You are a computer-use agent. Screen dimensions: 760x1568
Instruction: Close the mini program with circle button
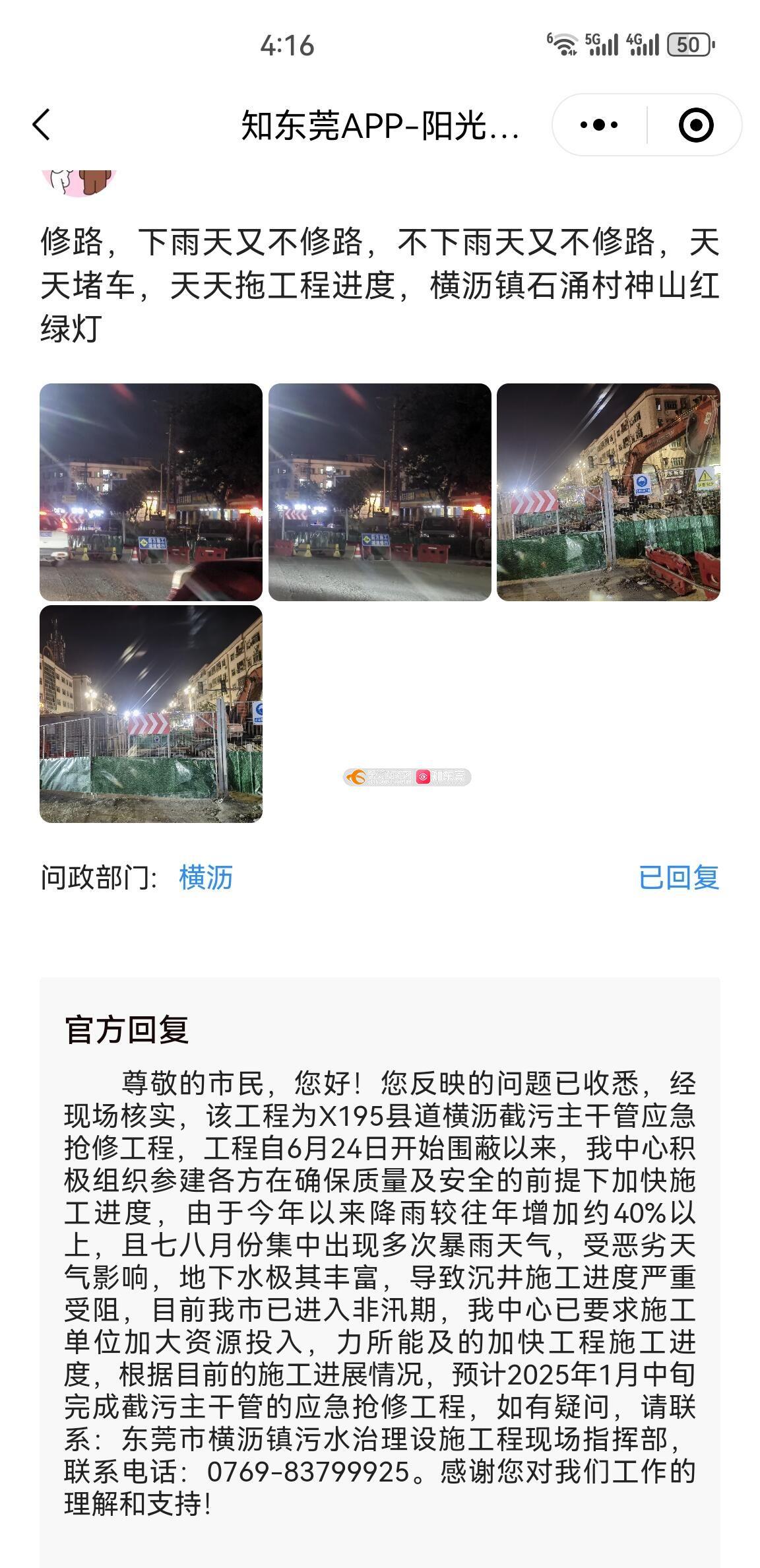(x=695, y=125)
